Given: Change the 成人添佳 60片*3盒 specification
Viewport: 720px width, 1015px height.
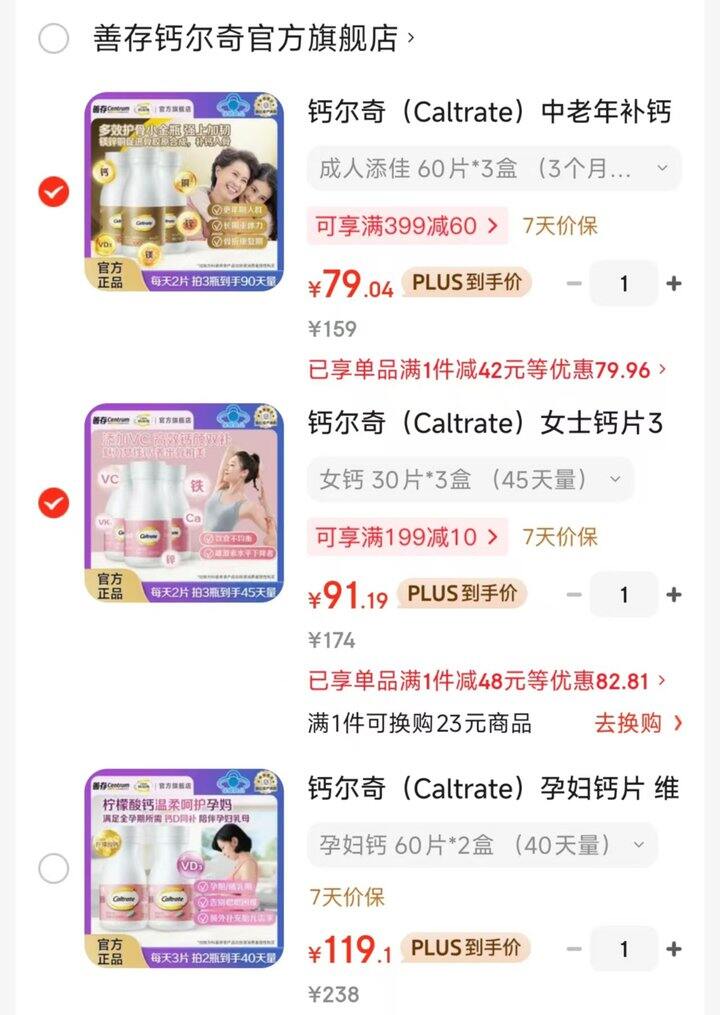Looking at the screenshot, I should [494, 168].
